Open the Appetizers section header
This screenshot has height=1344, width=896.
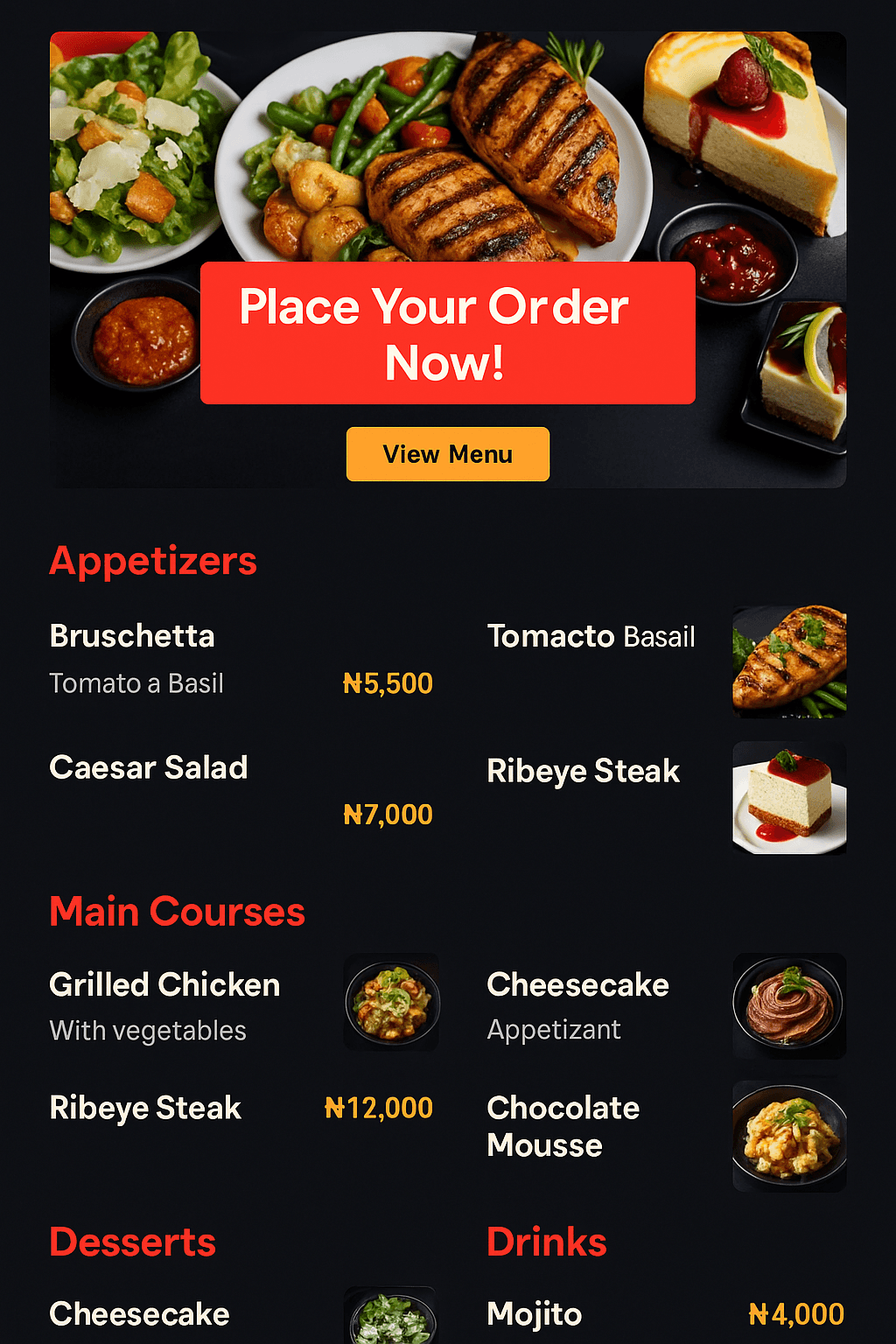point(153,561)
